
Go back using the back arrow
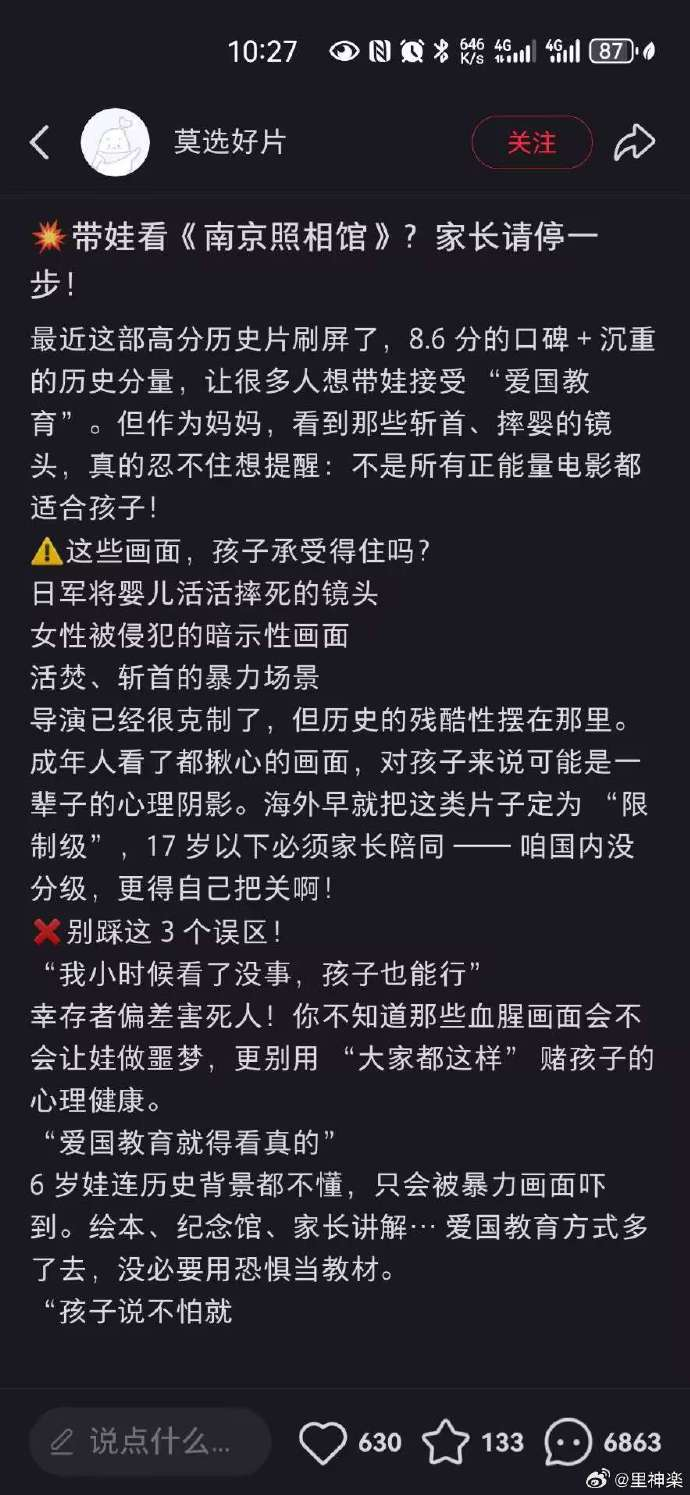click(x=40, y=143)
